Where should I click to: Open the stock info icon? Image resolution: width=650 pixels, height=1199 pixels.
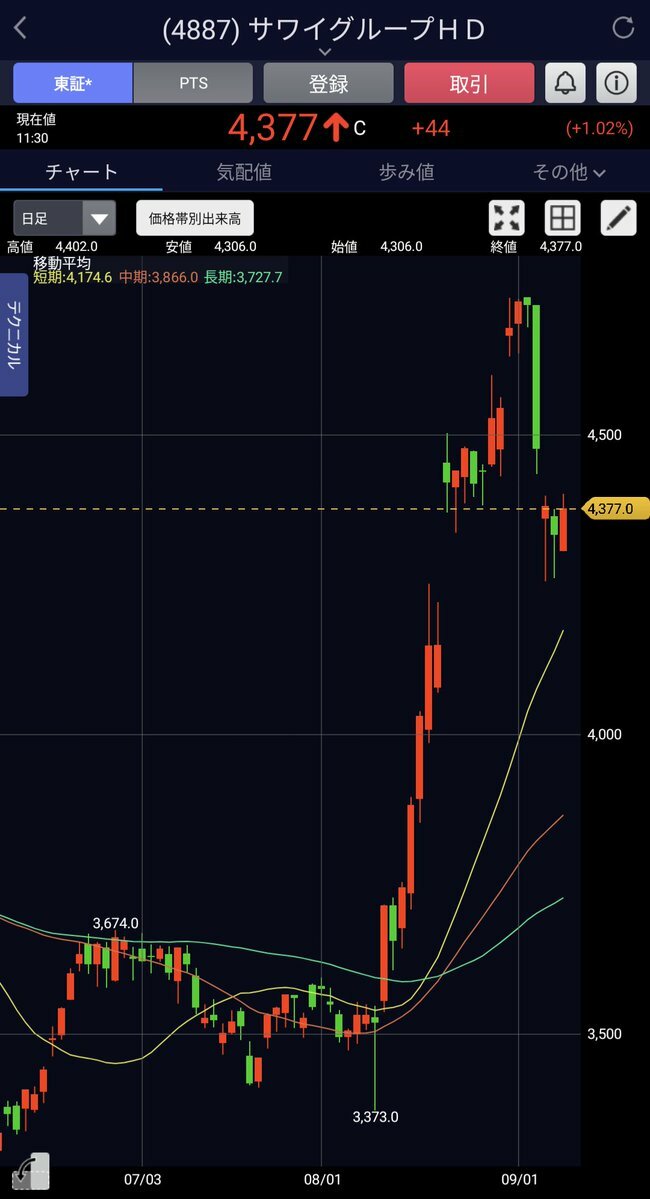(616, 83)
